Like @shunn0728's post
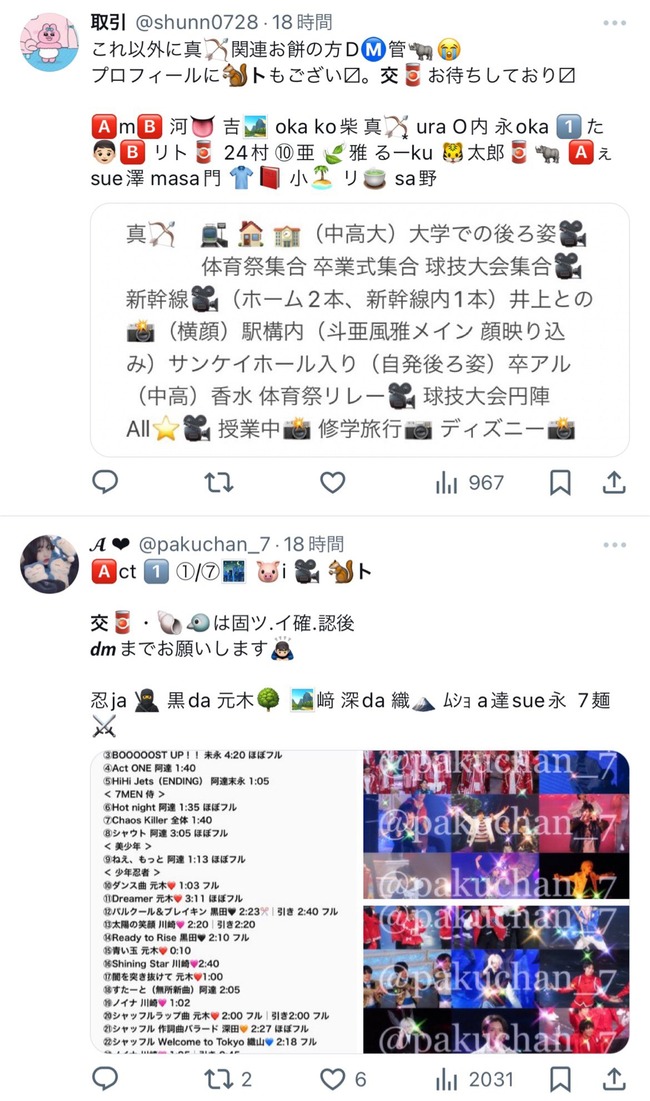Viewport: 650px width, 1101px height. click(332, 483)
